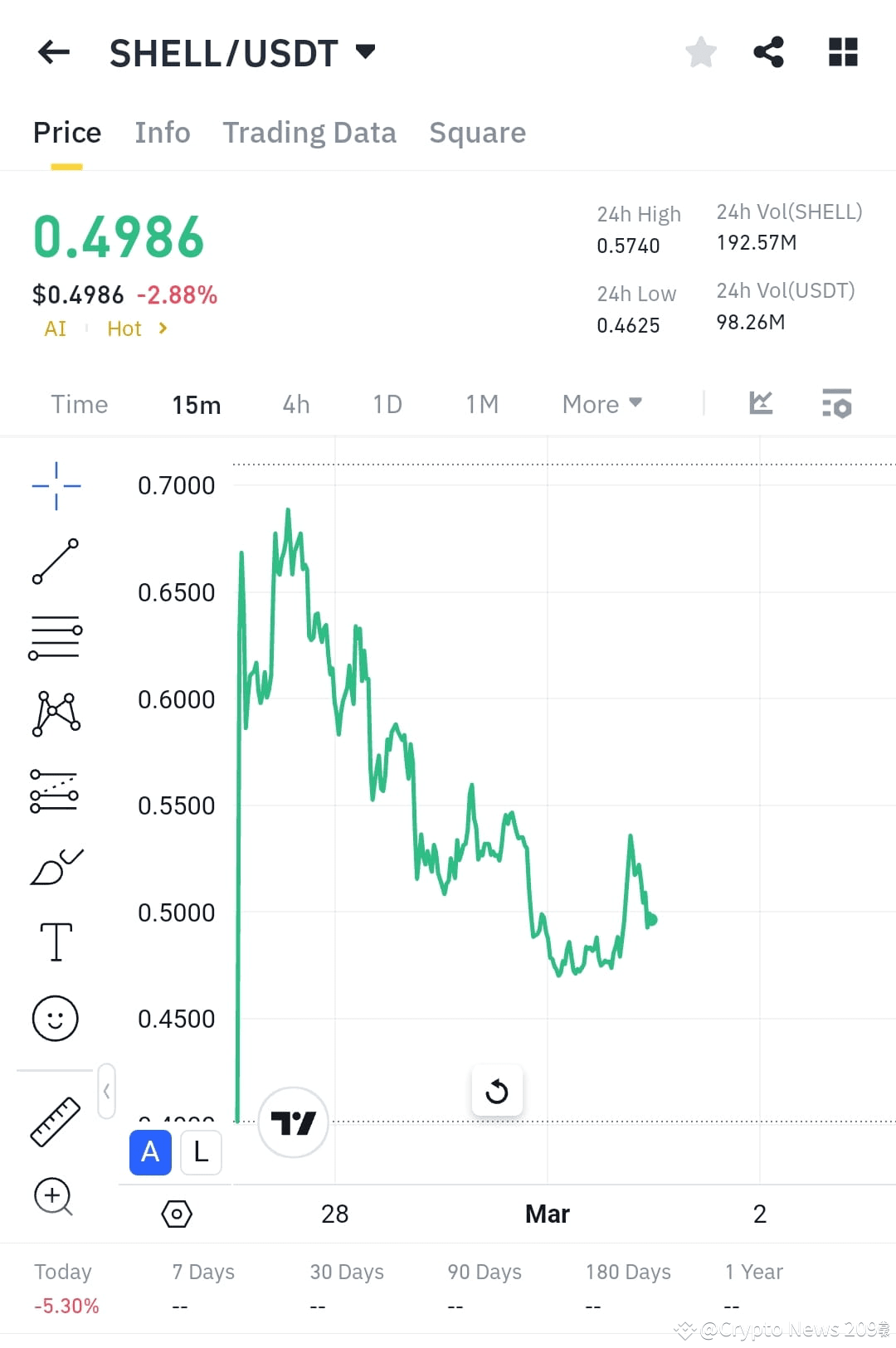Image resolution: width=896 pixels, height=1348 pixels.
Task: Collapse the drawing toolbar chevron
Action: pos(106,1093)
